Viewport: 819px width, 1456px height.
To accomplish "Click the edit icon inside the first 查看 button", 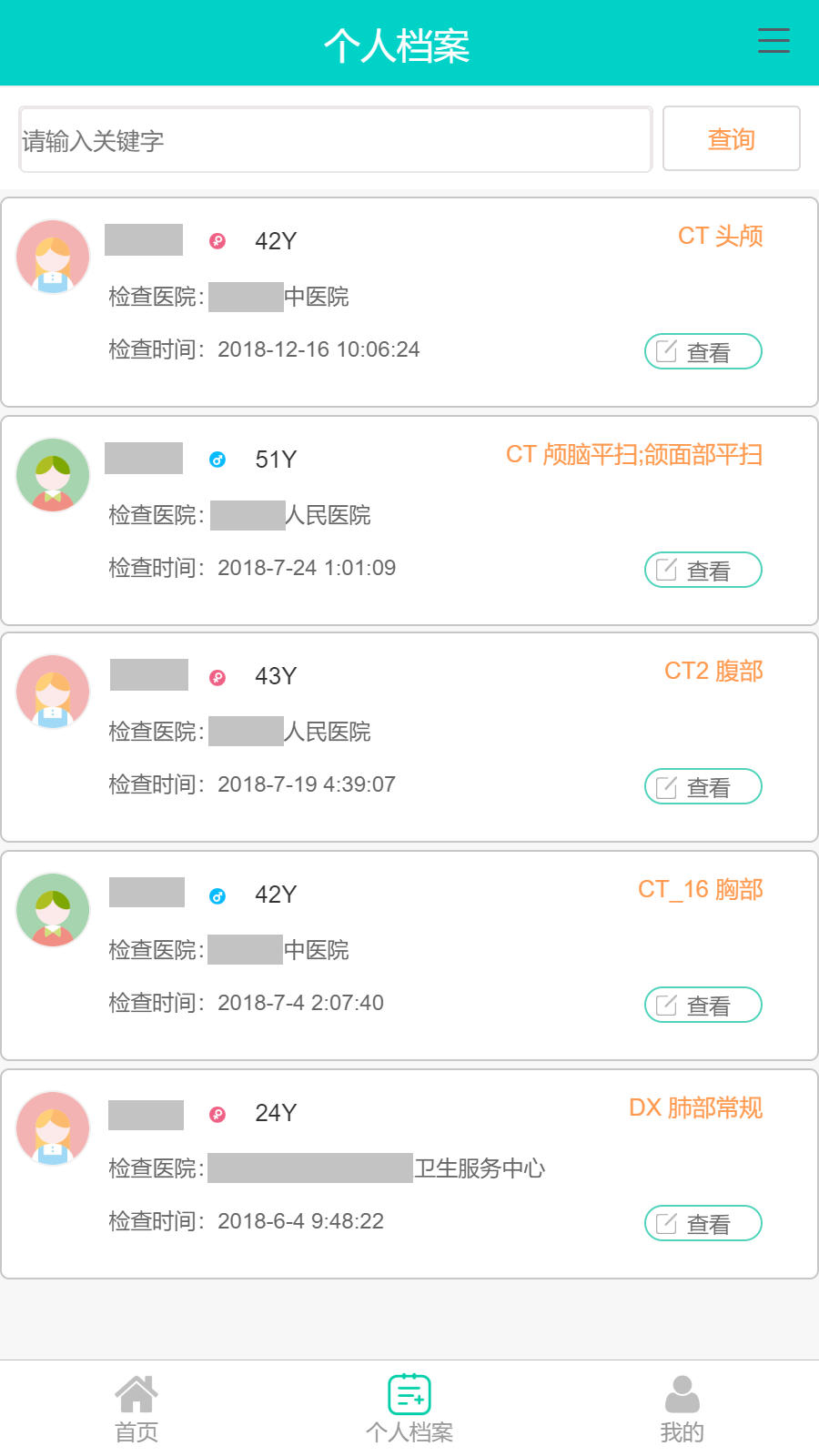I will [667, 350].
